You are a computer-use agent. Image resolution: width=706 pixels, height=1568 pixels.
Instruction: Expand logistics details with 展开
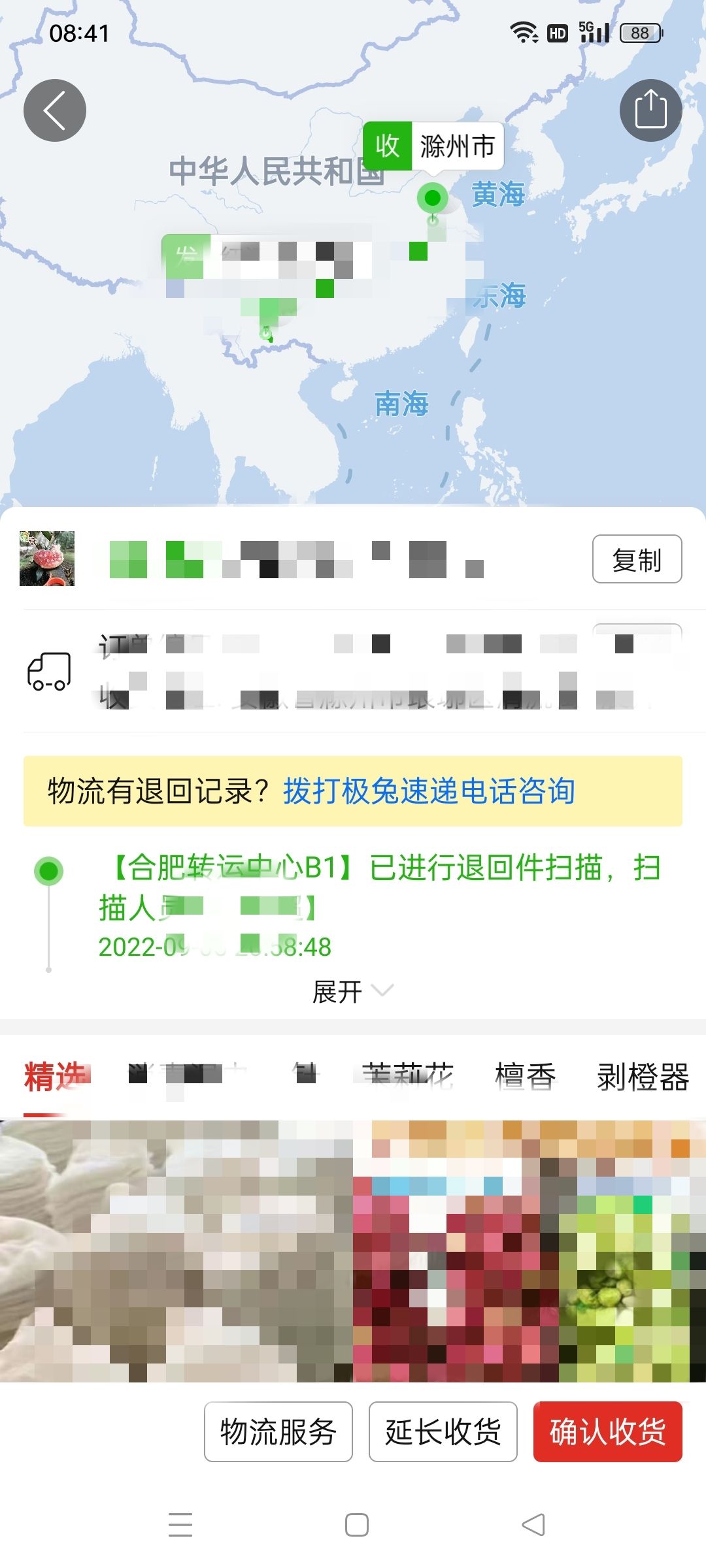click(x=352, y=992)
